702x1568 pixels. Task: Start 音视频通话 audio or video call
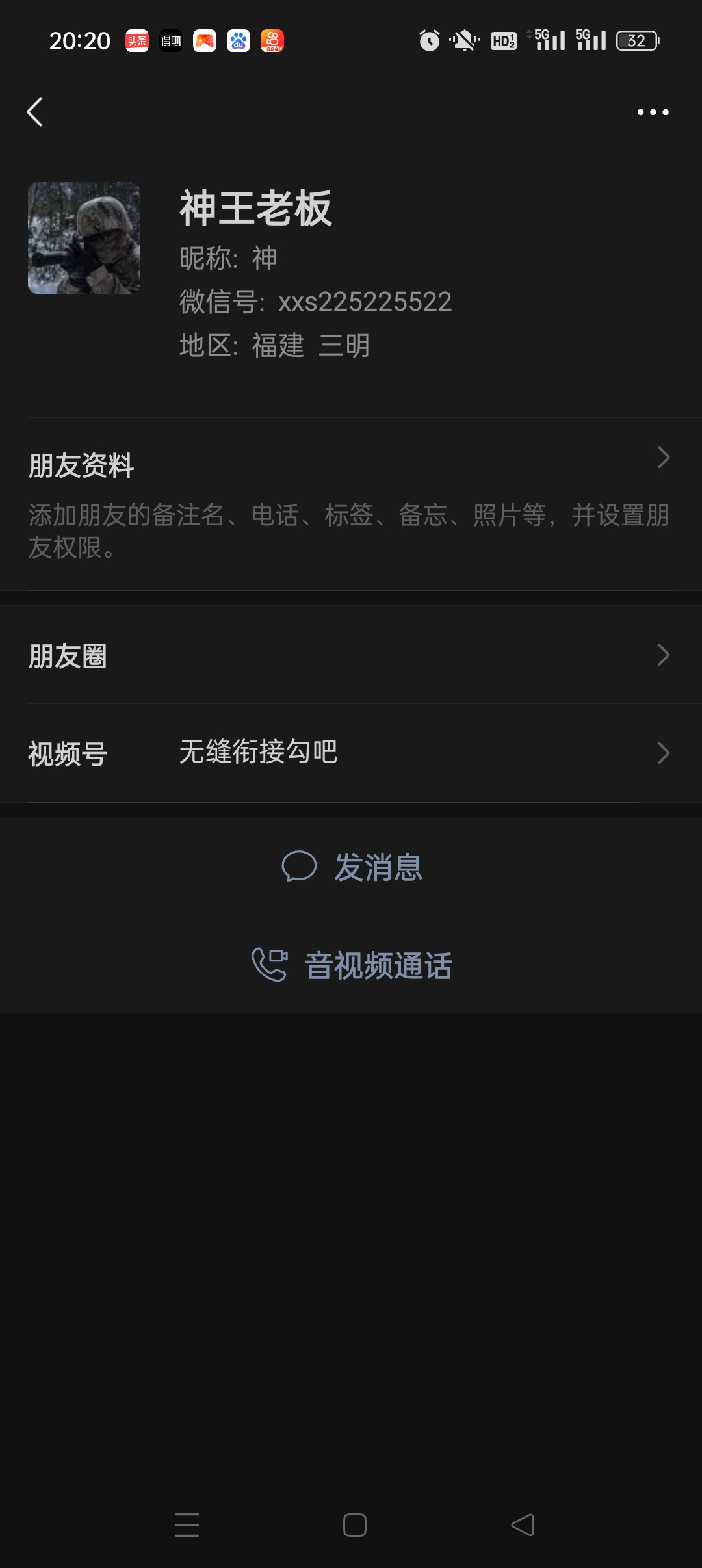coord(352,965)
